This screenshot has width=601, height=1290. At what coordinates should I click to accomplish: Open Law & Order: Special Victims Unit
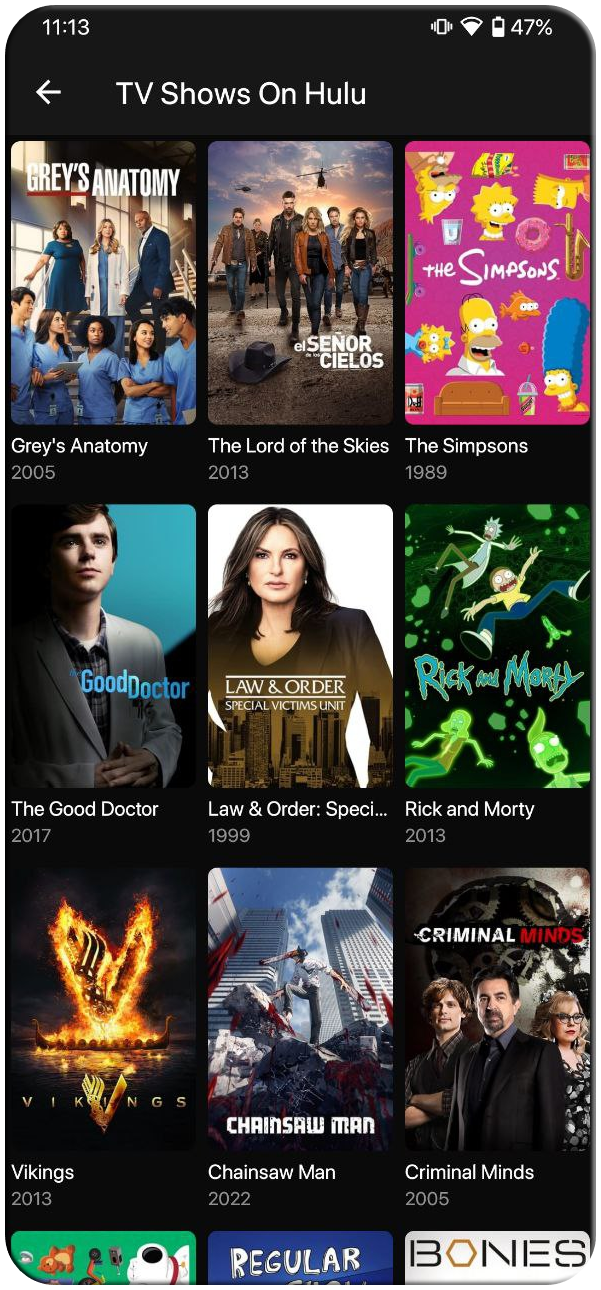[300, 646]
